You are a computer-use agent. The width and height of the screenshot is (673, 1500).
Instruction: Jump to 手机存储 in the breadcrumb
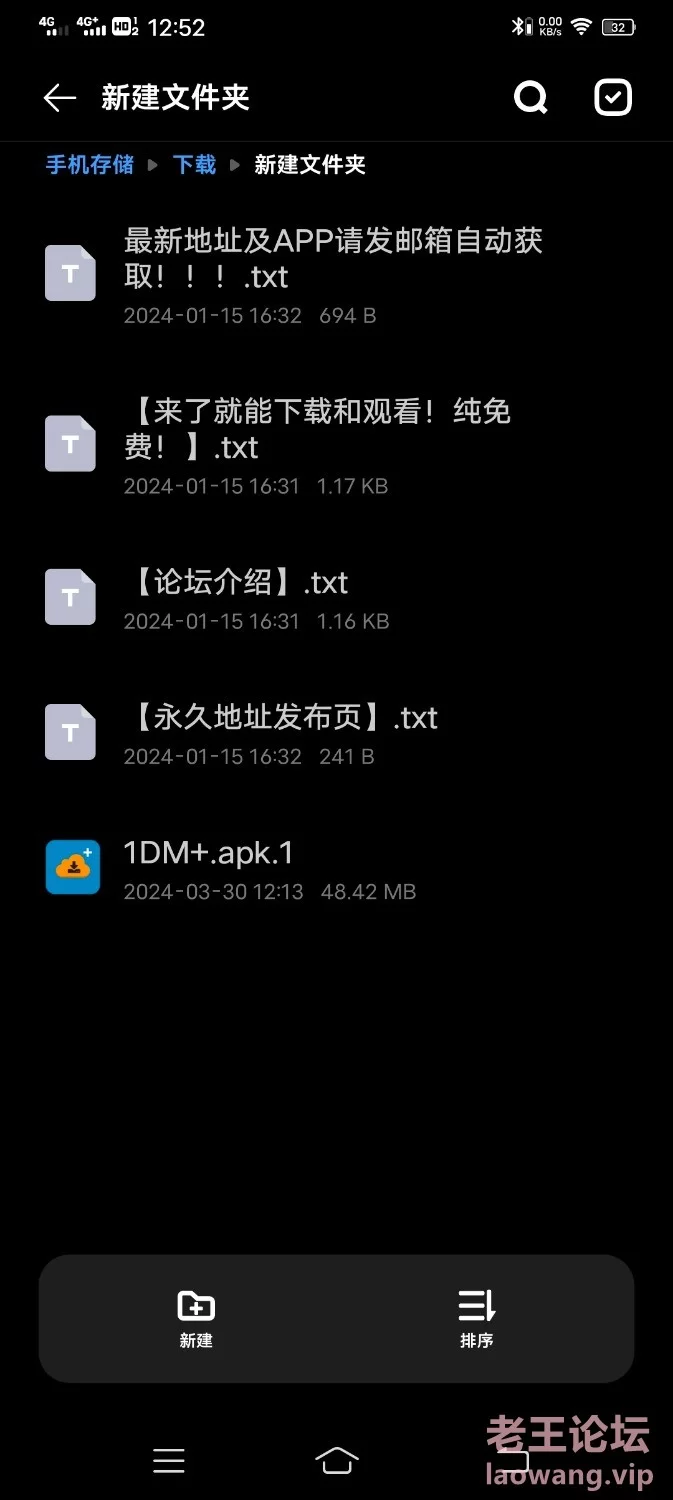90,165
